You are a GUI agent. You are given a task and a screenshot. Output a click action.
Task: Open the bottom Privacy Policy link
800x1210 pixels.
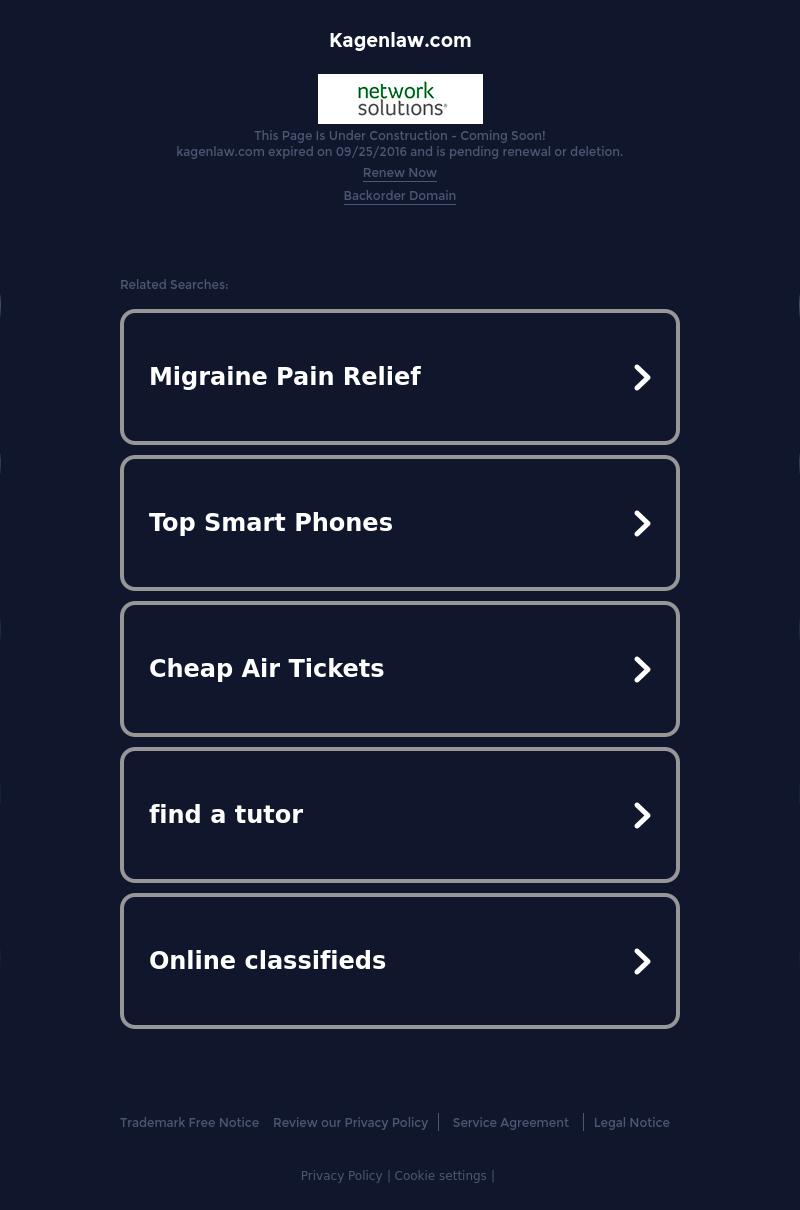tap(341, 1176)
